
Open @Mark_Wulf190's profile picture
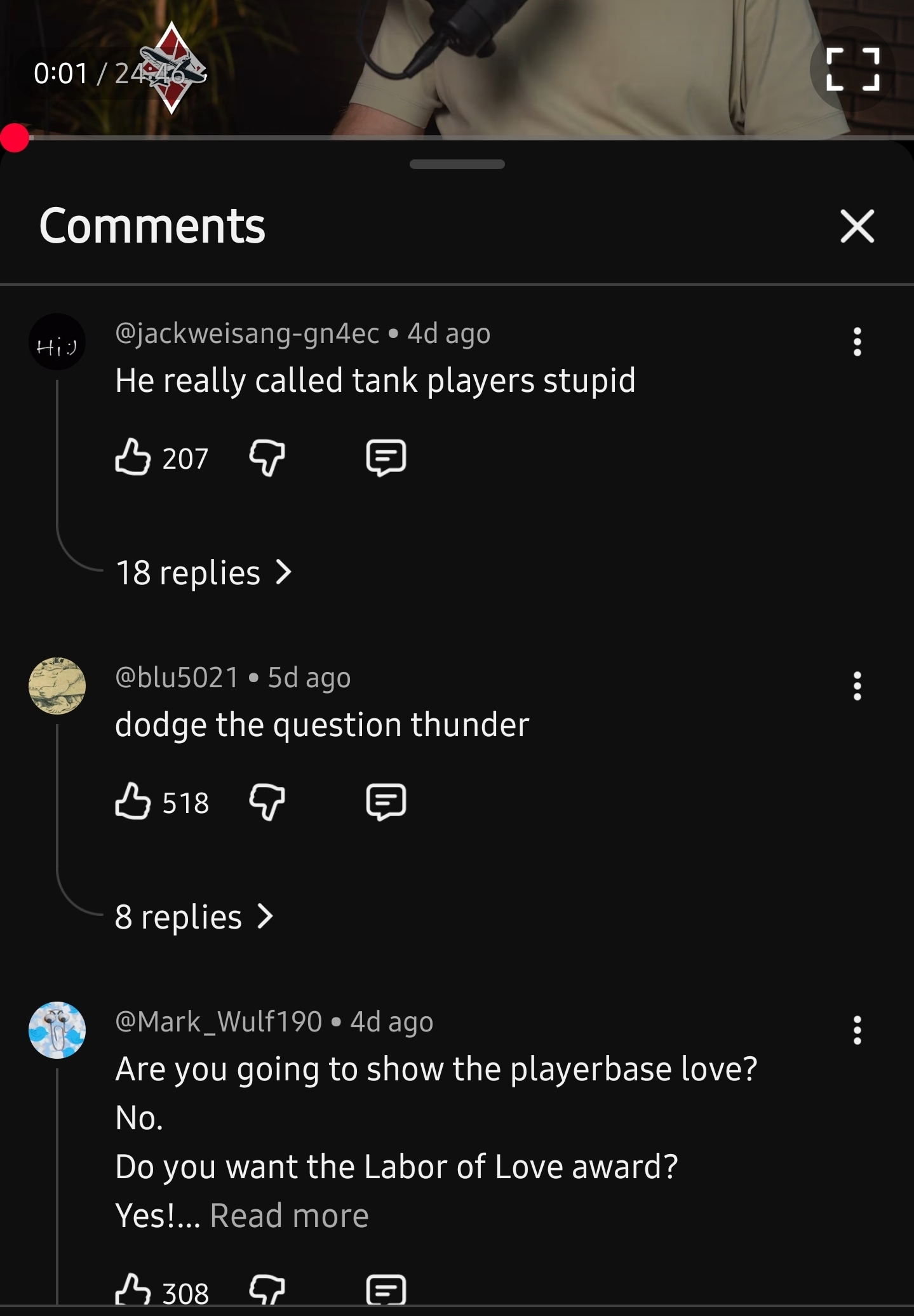pyautogui.click(x=57, y=1030)
